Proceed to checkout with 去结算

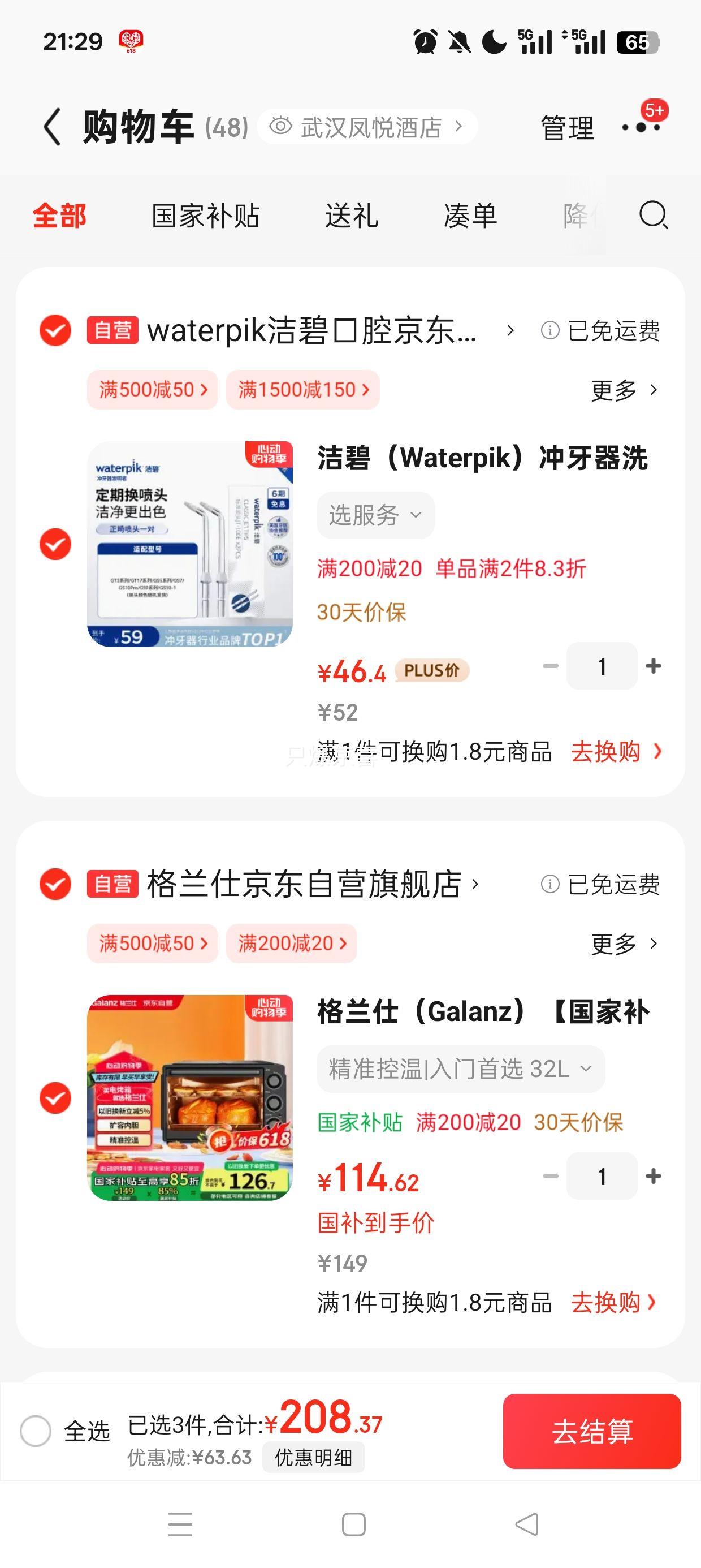[x=591, y=1431]
